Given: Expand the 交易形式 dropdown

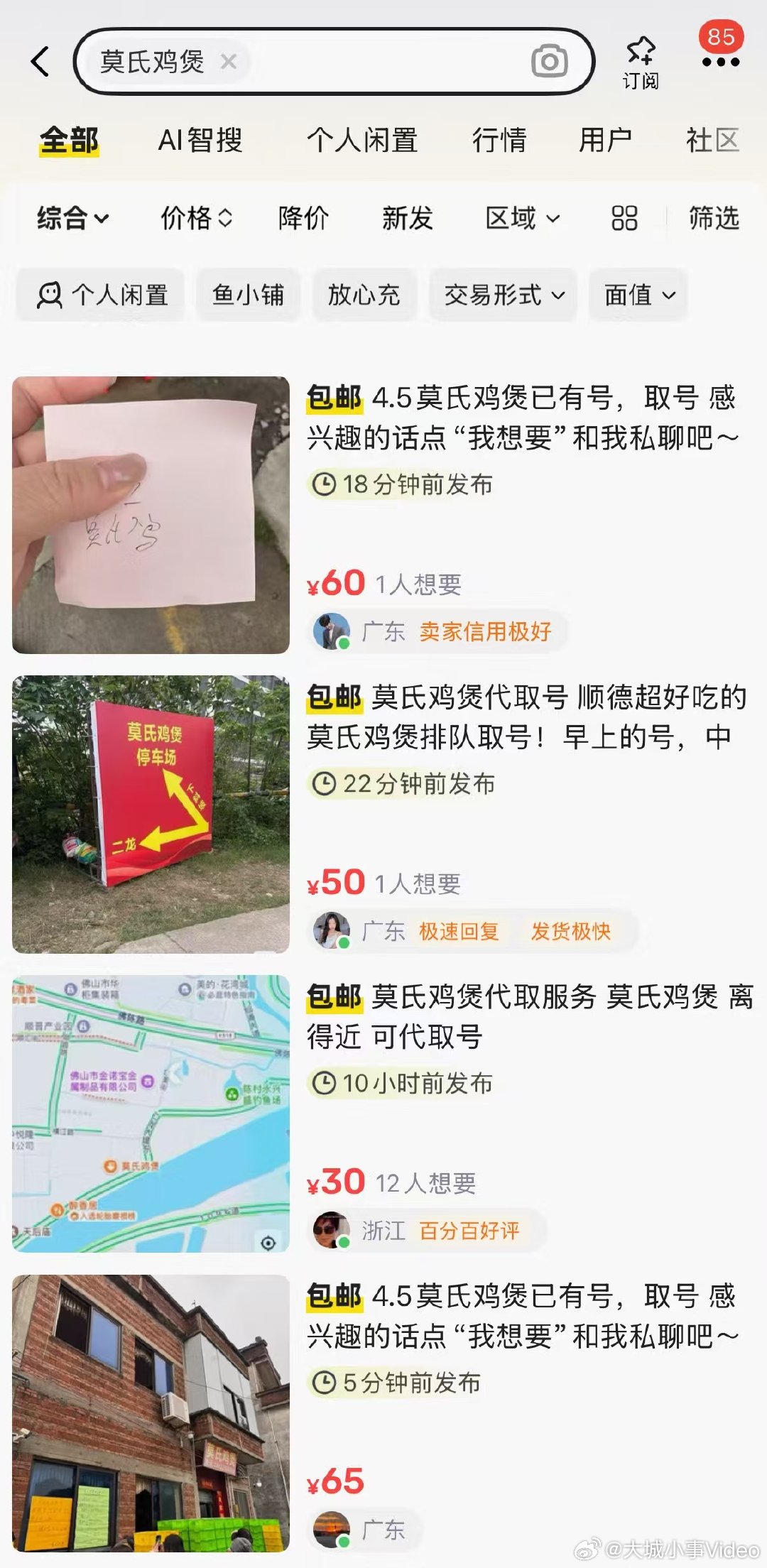Looking at the screenshot, I should [x=502, y=294].
